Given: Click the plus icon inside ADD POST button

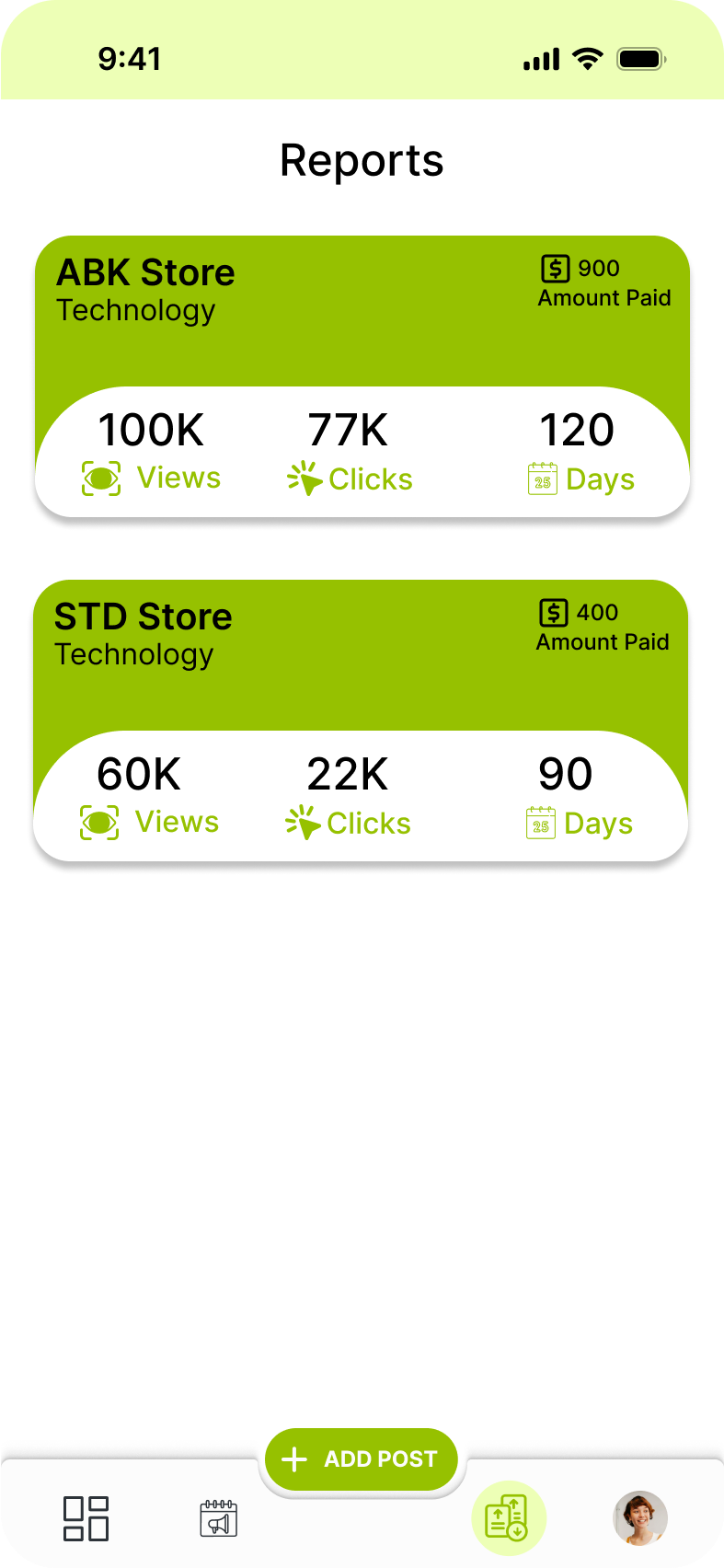Looking at the screenshot, I should click(293, 1458).
